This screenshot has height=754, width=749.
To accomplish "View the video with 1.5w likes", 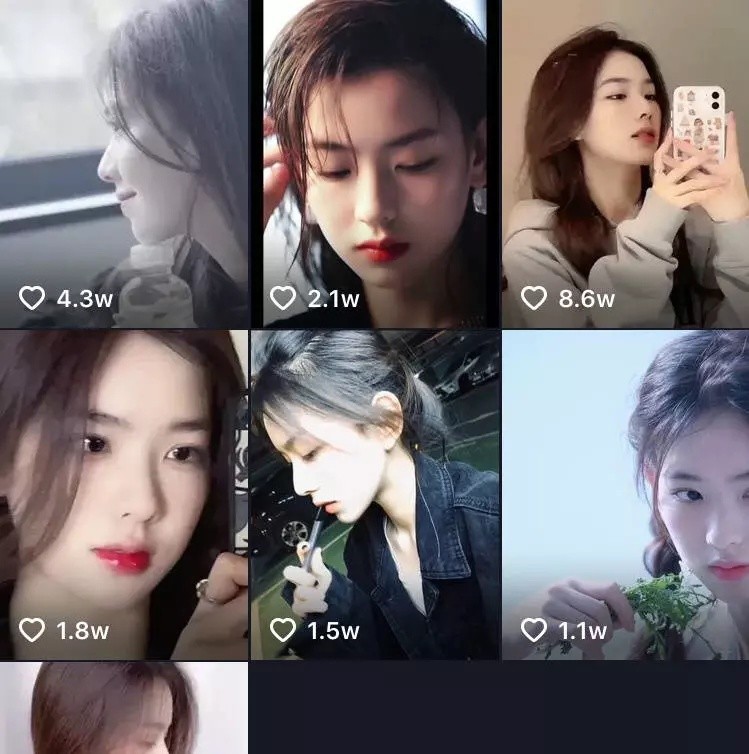I will coord(375,495).
